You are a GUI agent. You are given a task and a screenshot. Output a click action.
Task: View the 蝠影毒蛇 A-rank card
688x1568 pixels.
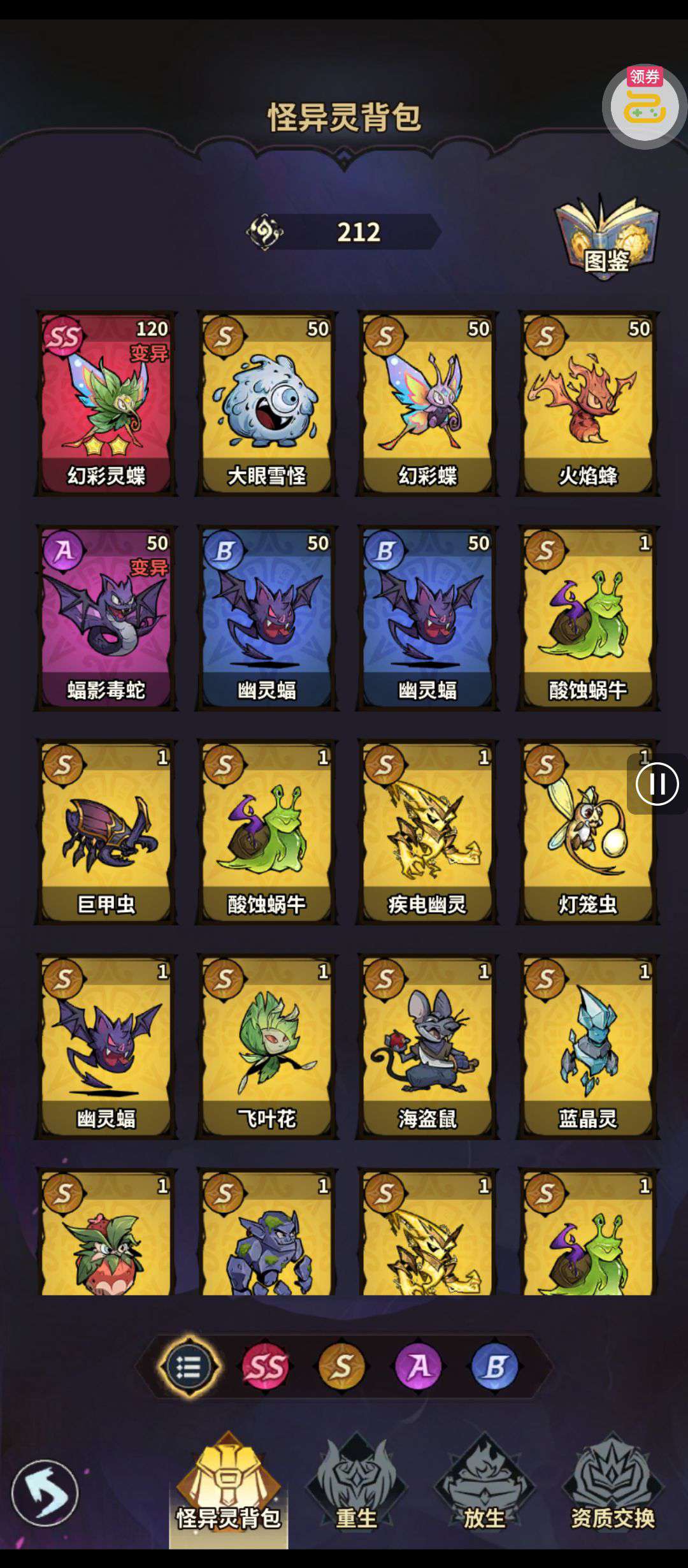coord(106,617)
